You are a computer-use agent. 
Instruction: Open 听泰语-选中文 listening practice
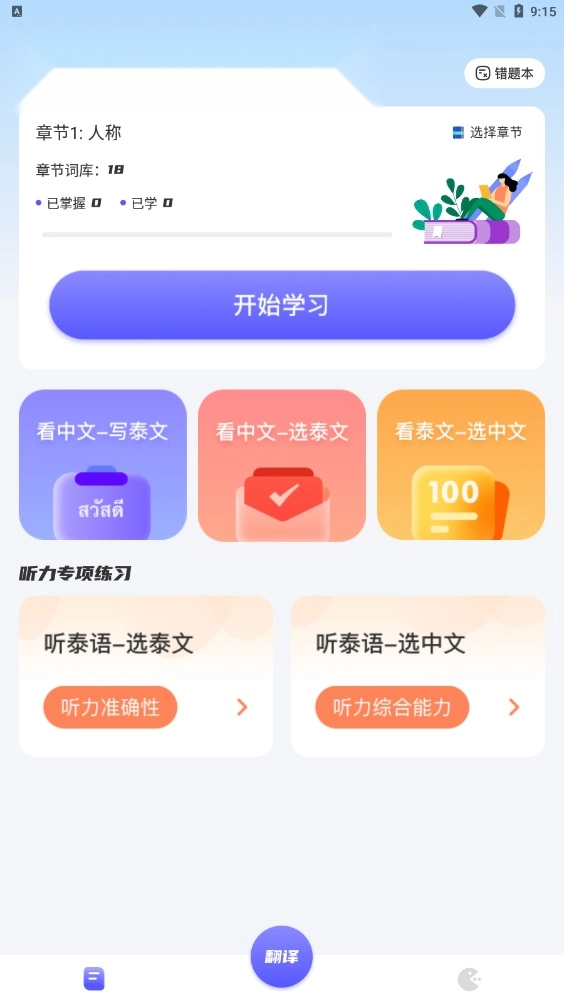(x=418, y=677)
